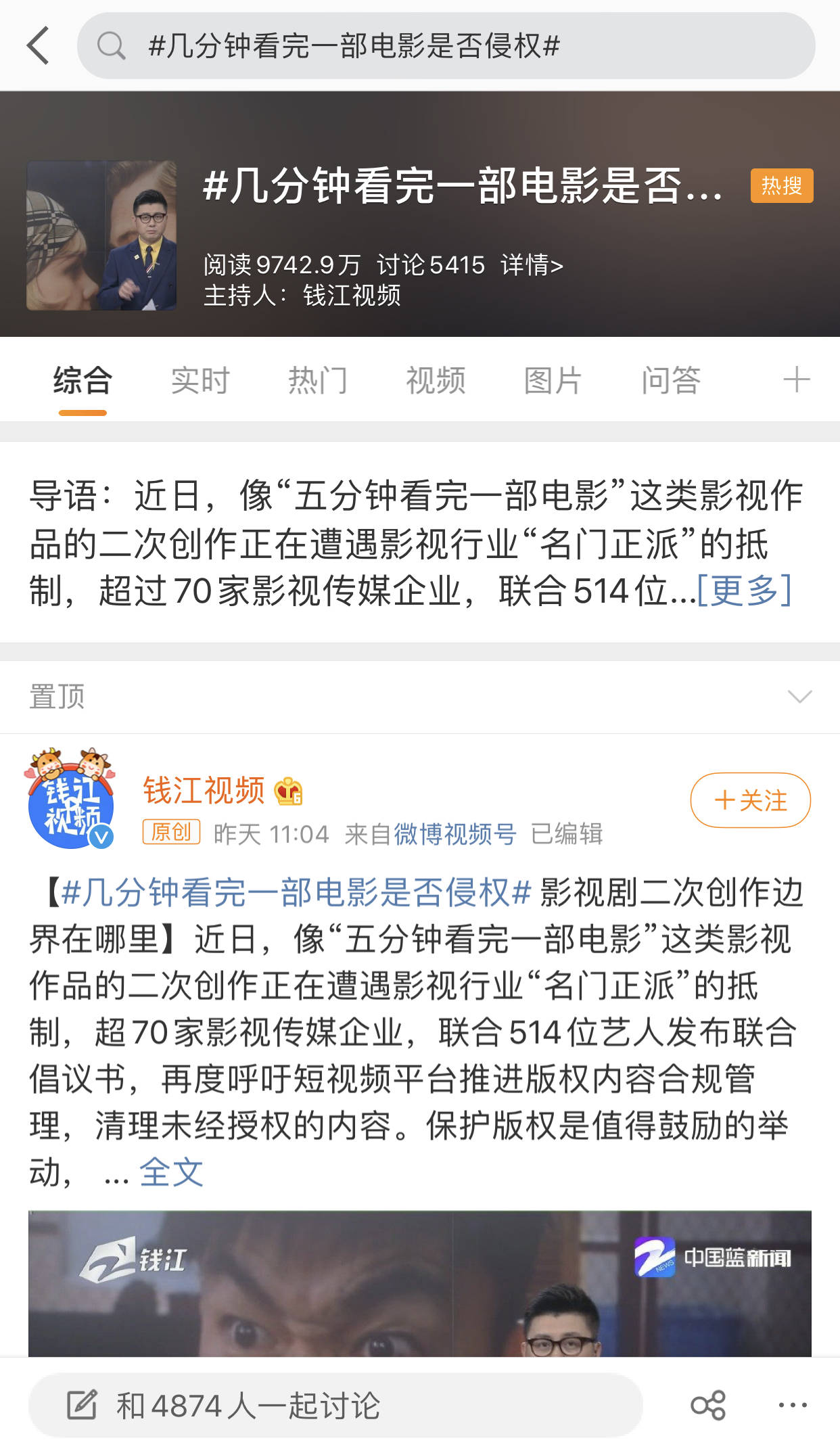Switch to the 问答 tab

coord(671,380)
